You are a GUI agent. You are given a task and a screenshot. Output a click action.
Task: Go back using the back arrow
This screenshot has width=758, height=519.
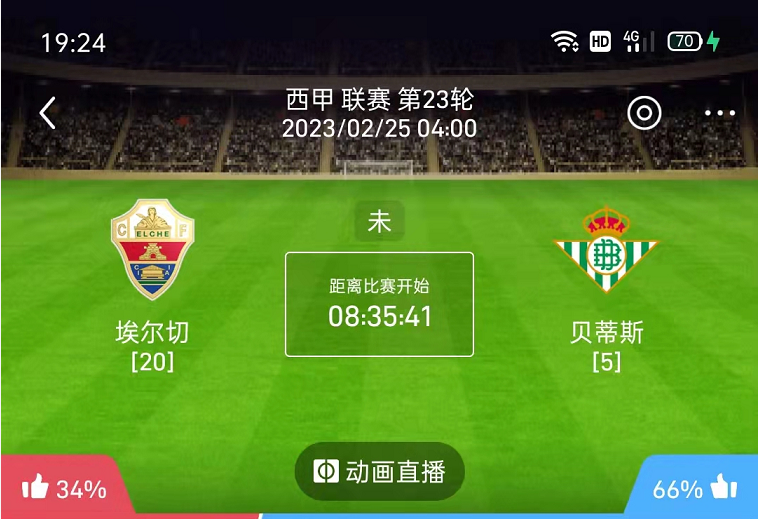pos(47,113)
